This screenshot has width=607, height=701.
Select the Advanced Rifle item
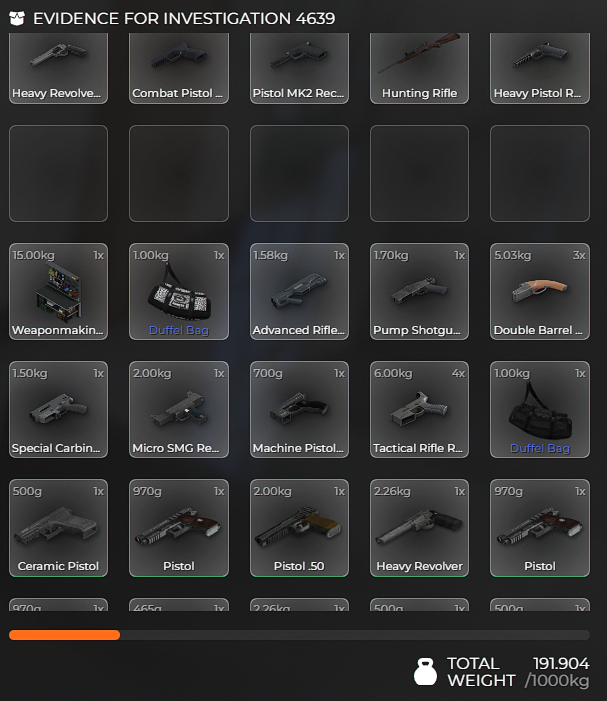[x=299, y=291]
